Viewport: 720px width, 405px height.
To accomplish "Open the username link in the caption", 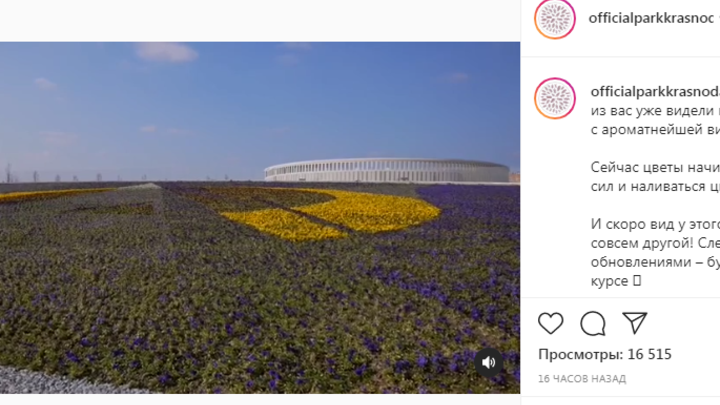I will coord(654,90).
